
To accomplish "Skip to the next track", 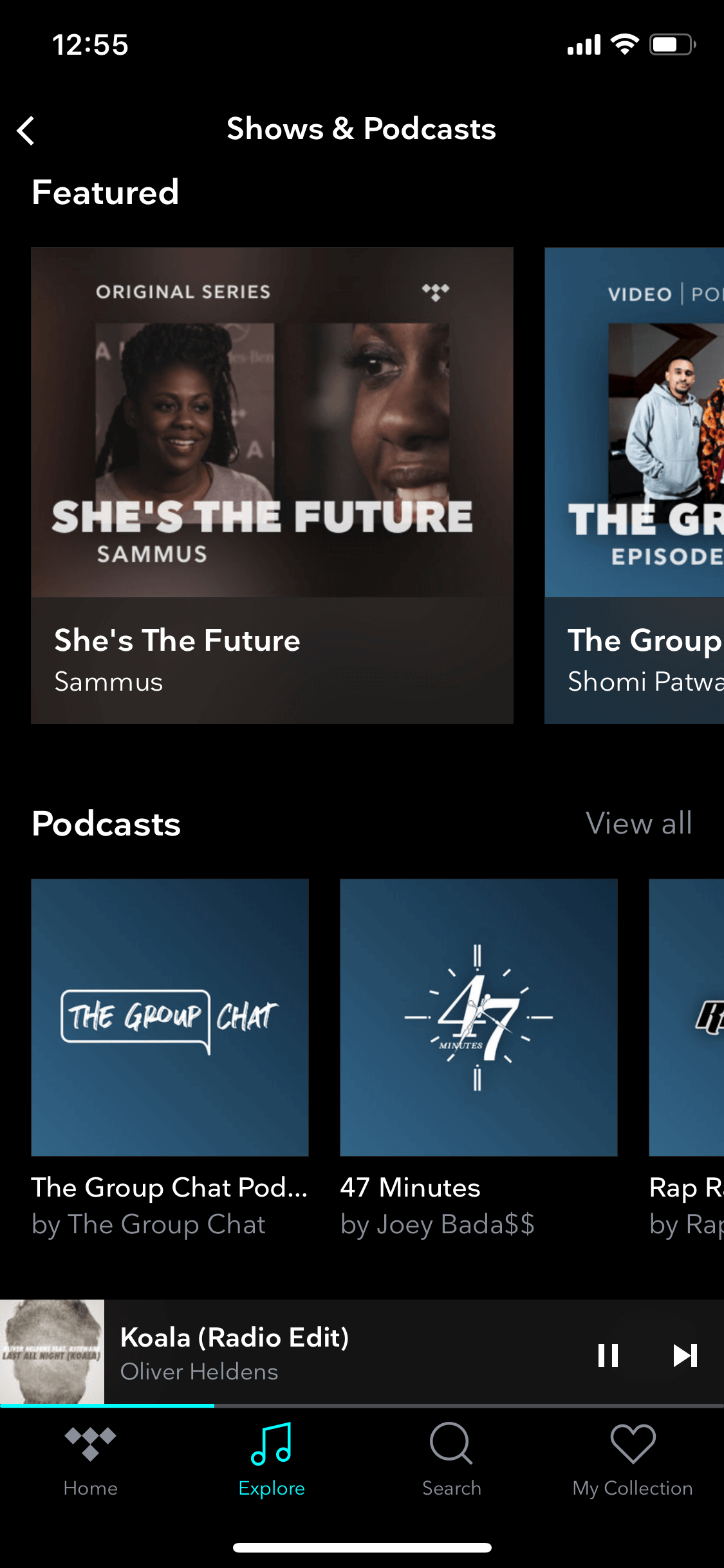I will [x=685, y=1355].
